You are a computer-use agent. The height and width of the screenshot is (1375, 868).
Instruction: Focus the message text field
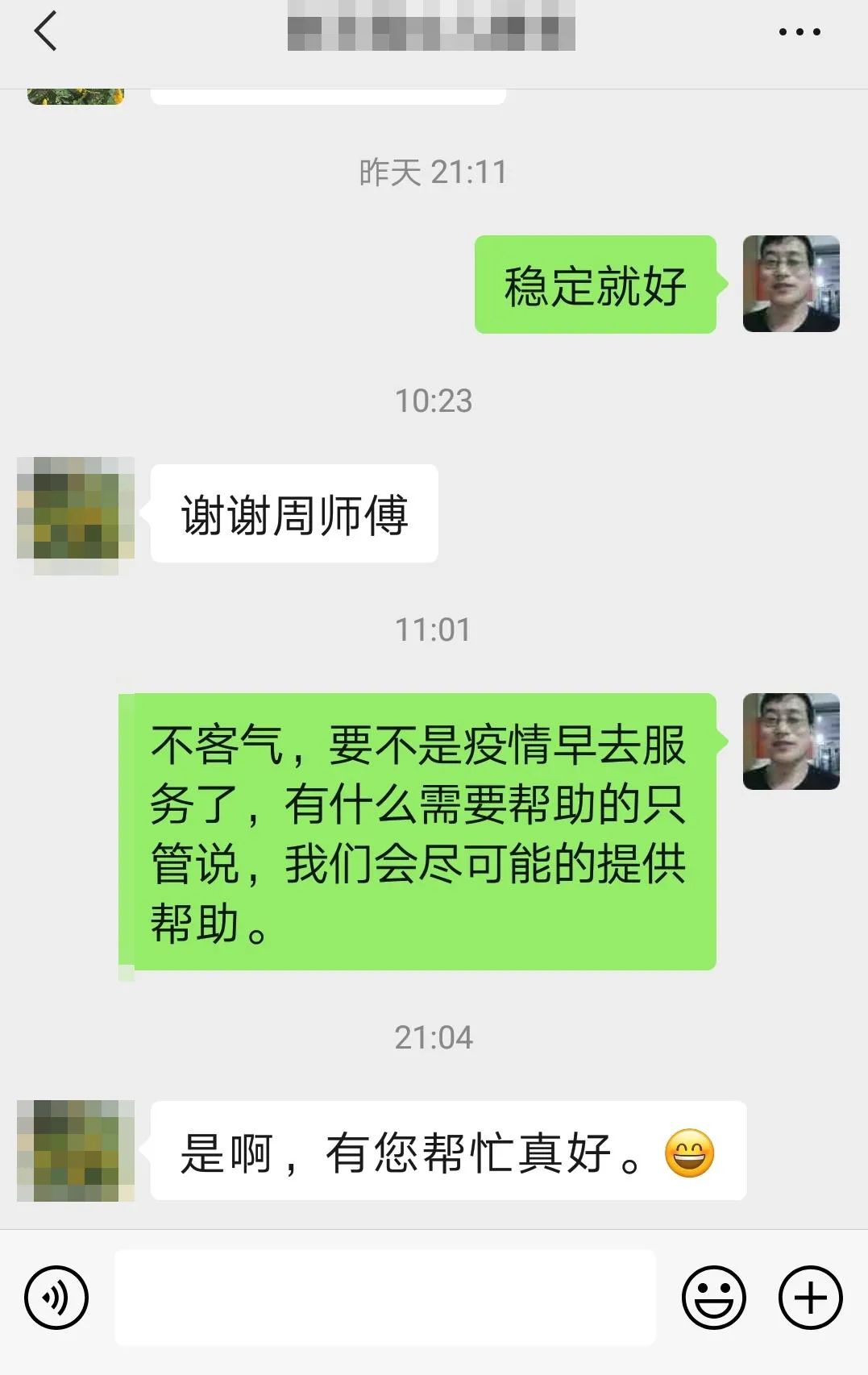click(x=384, y=1297)
